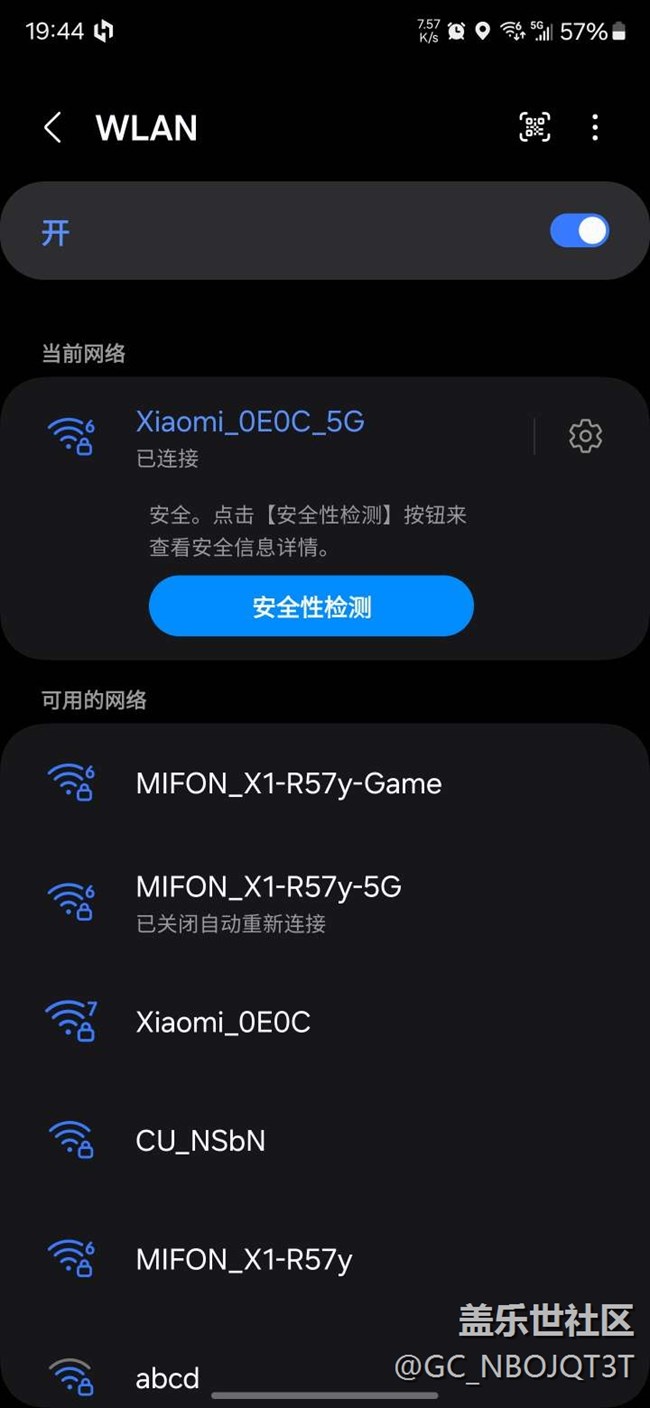This screenshot has height=1408, width=650.
Task: Choose the CU_NSbN network
Action: pyautogui.click(x=325, y=1141)
